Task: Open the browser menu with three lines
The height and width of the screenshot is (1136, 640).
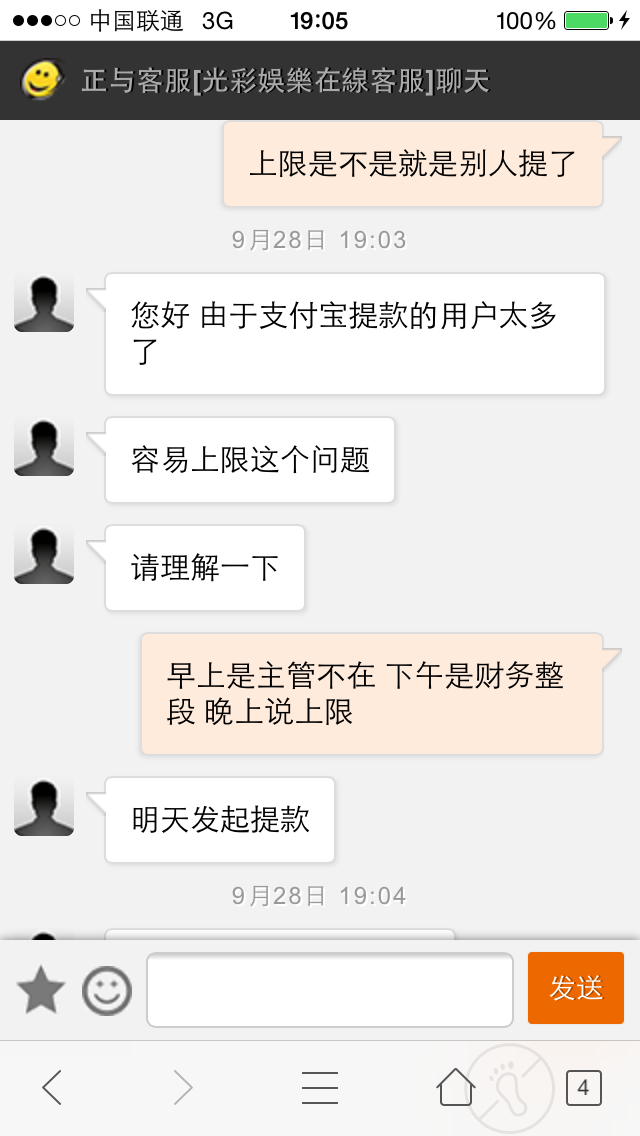Action: pyautogui.click(x=320, y=1087)
